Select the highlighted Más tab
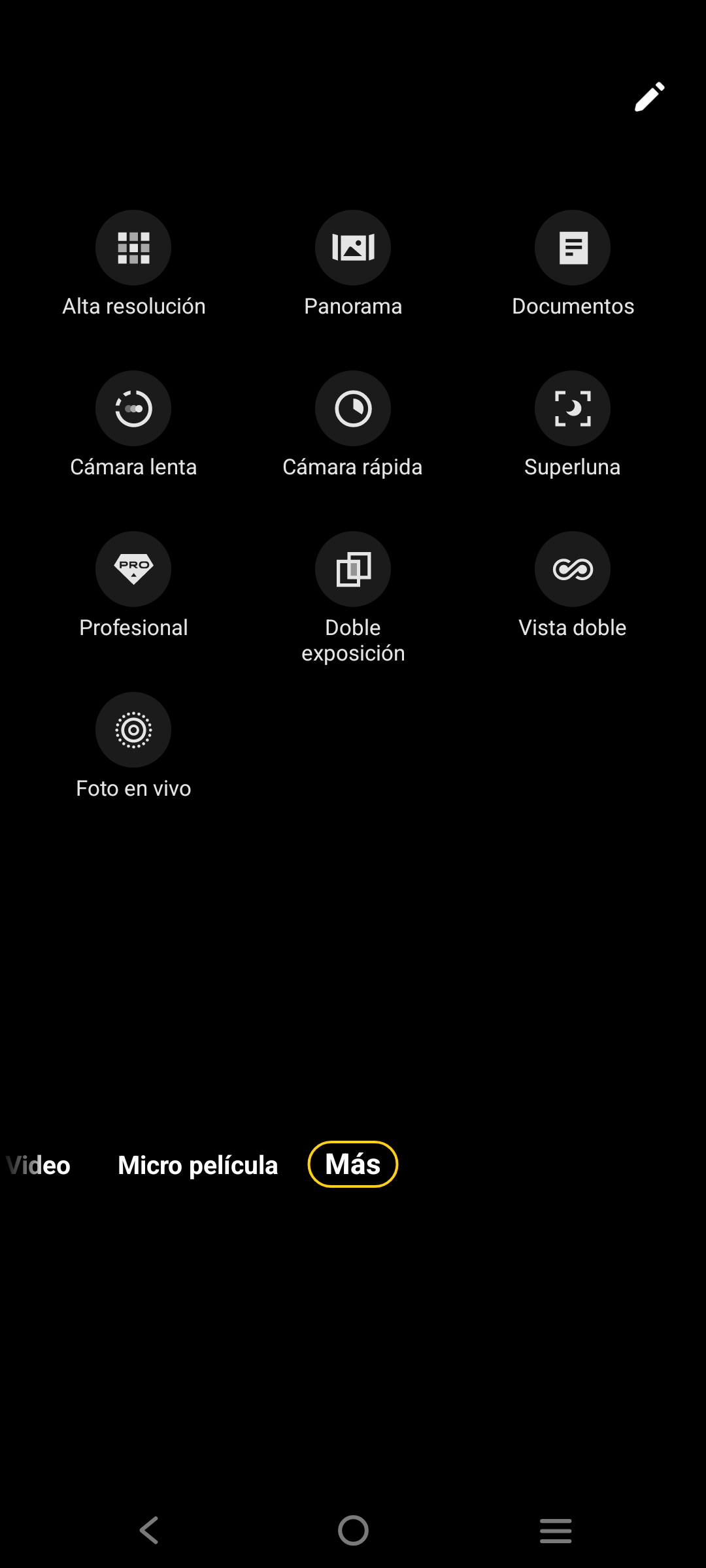This screenshot has height=1568, width=706. click(353, 1164)
